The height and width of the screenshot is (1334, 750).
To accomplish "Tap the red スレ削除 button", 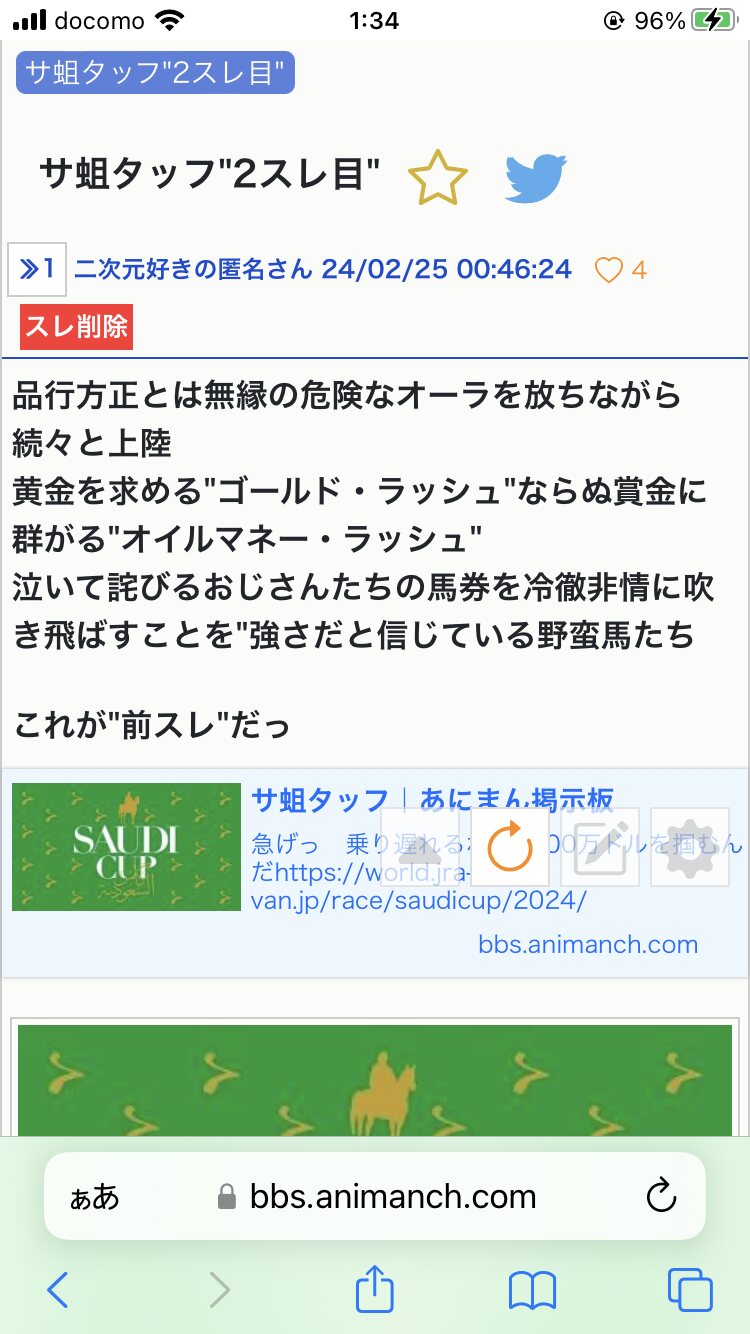I will click(x=77, y=327).
